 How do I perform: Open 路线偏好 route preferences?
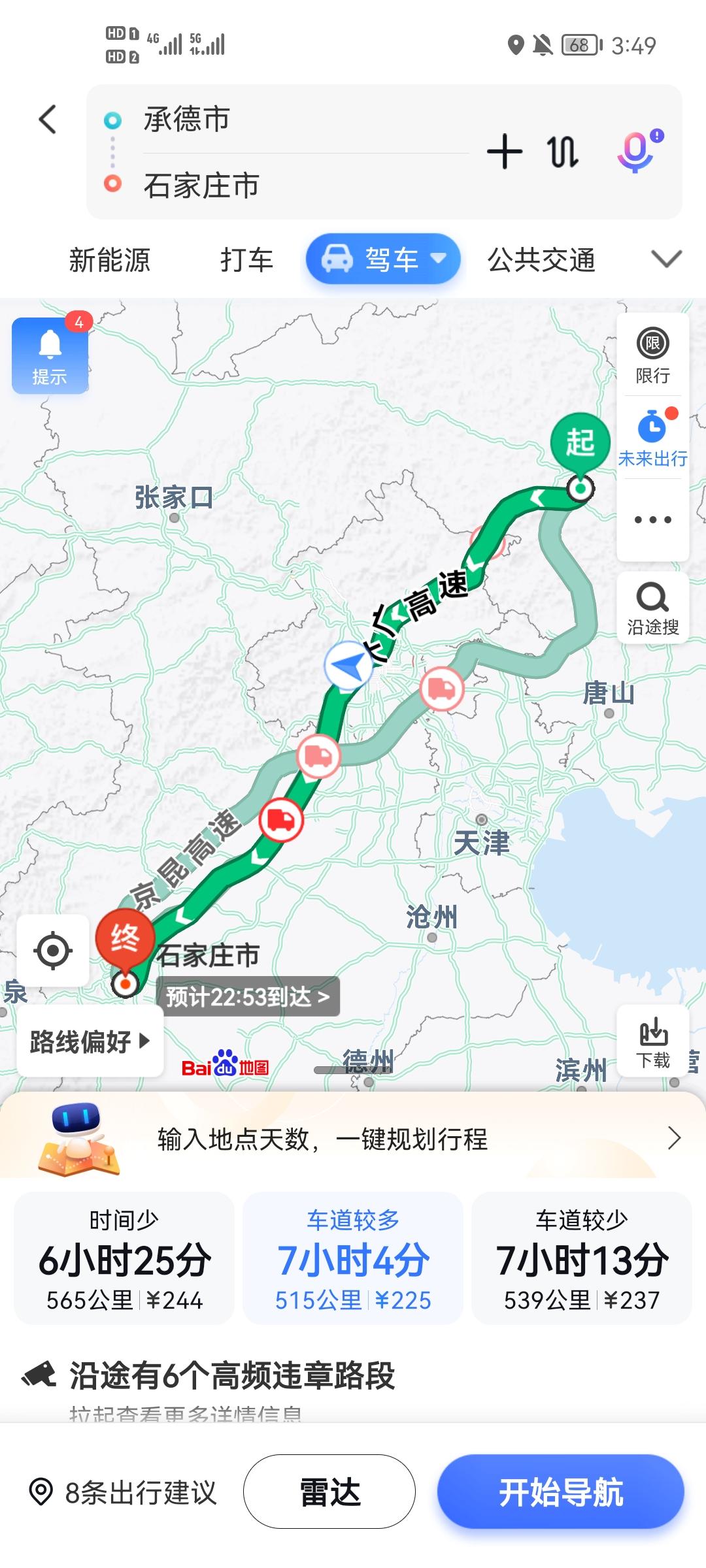[x=90, y=1041]
